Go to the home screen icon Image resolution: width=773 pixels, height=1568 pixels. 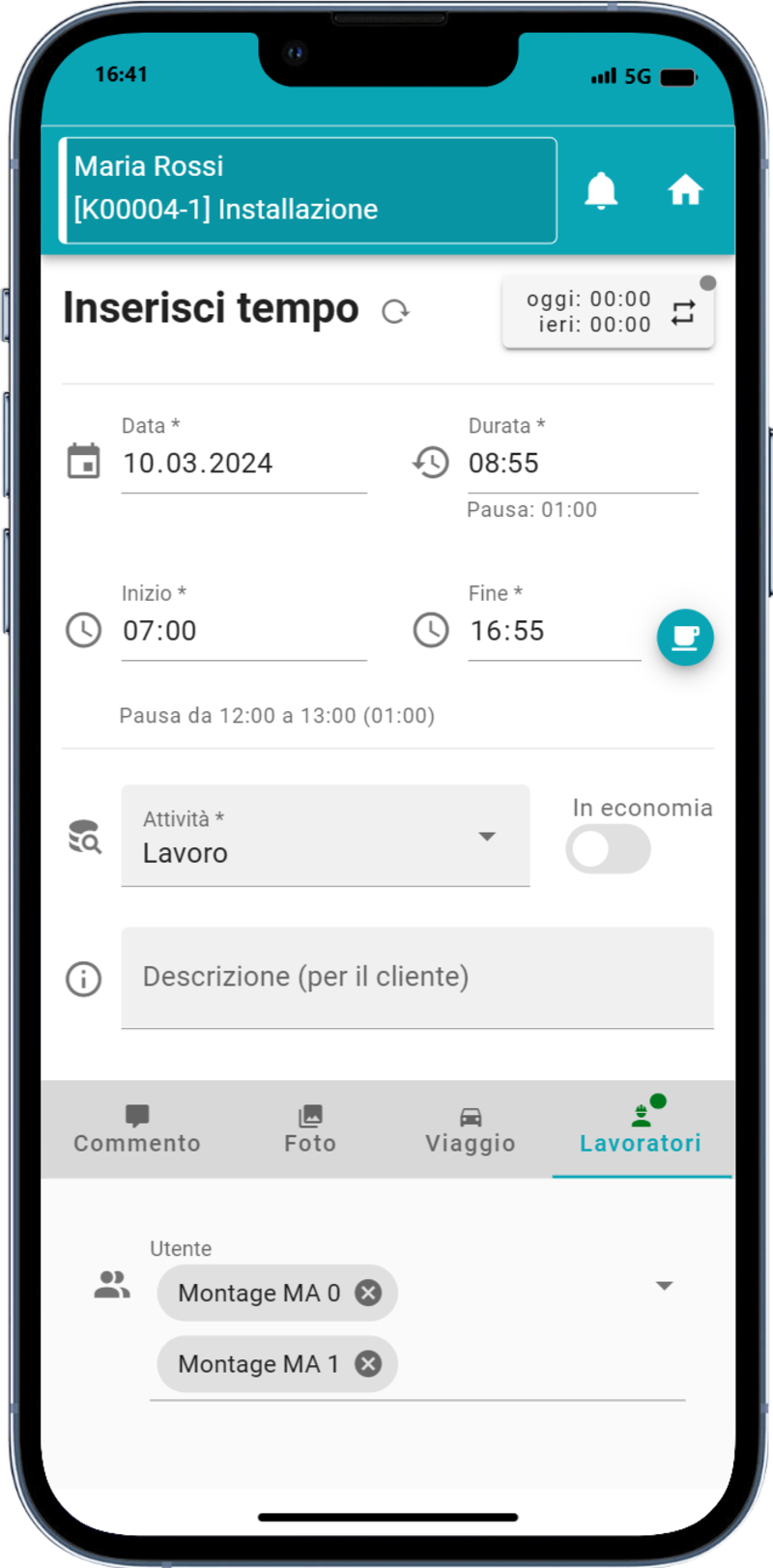[685, 190]
